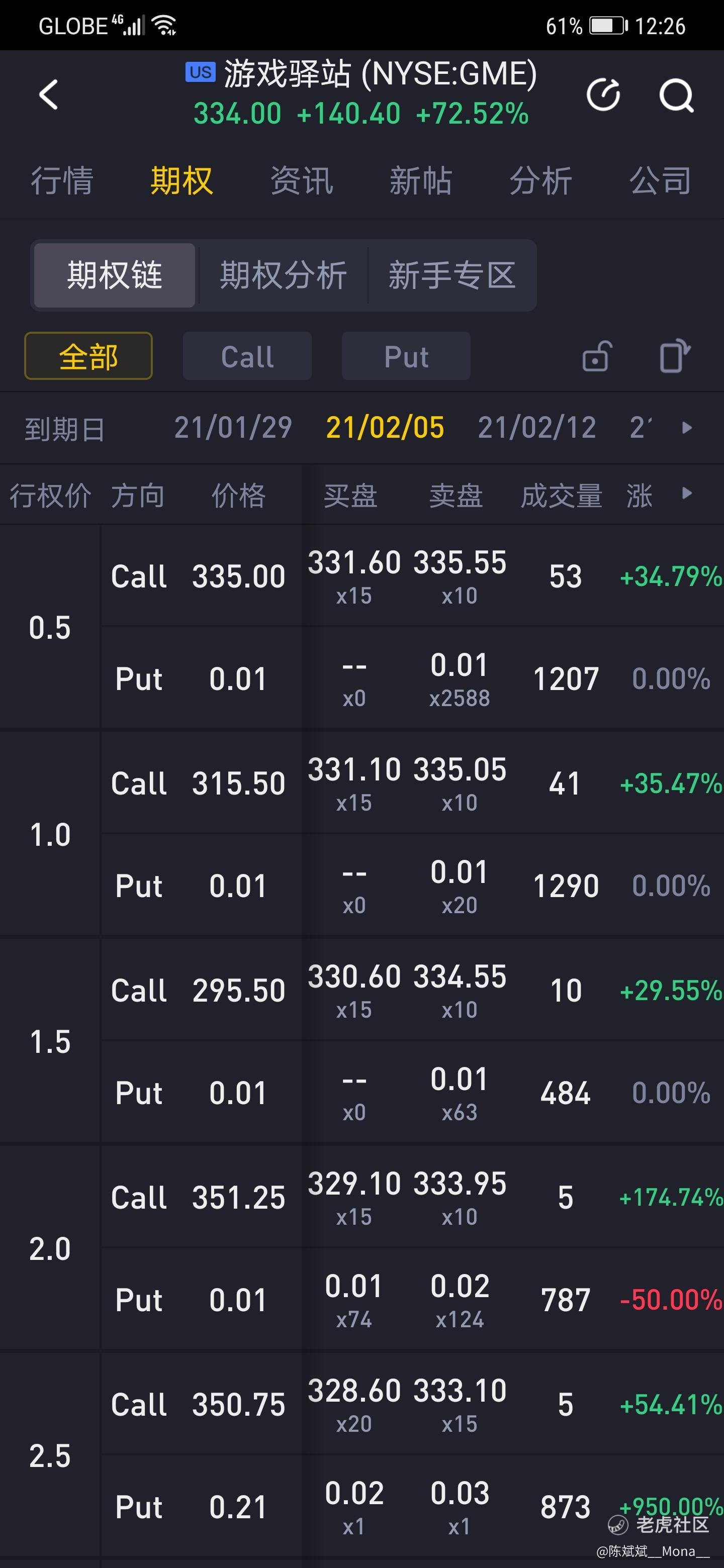Select the 期权分析 segment
This screenshot has width=724, height=1568.
[283, 275]
